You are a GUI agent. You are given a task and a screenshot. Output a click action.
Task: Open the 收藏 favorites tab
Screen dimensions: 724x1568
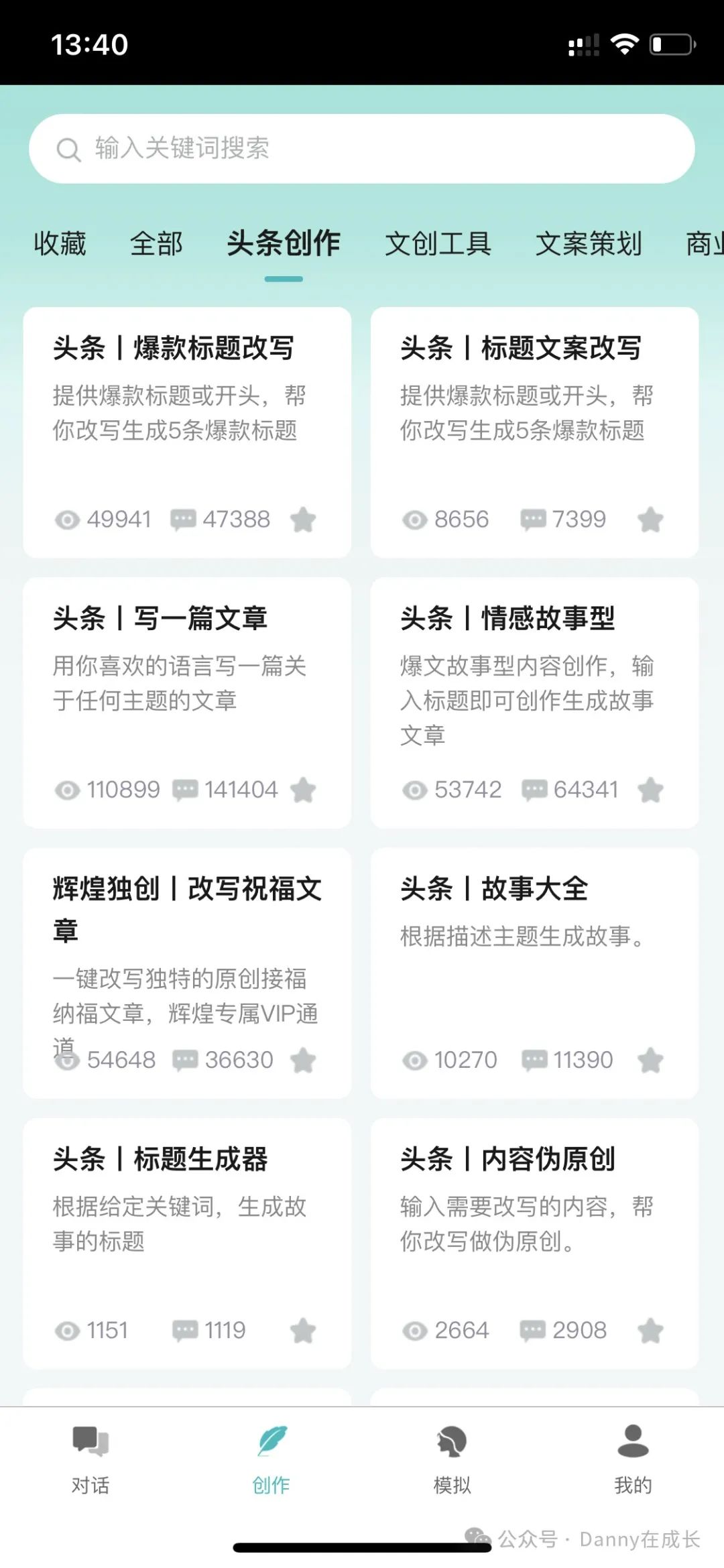[59, 244]
